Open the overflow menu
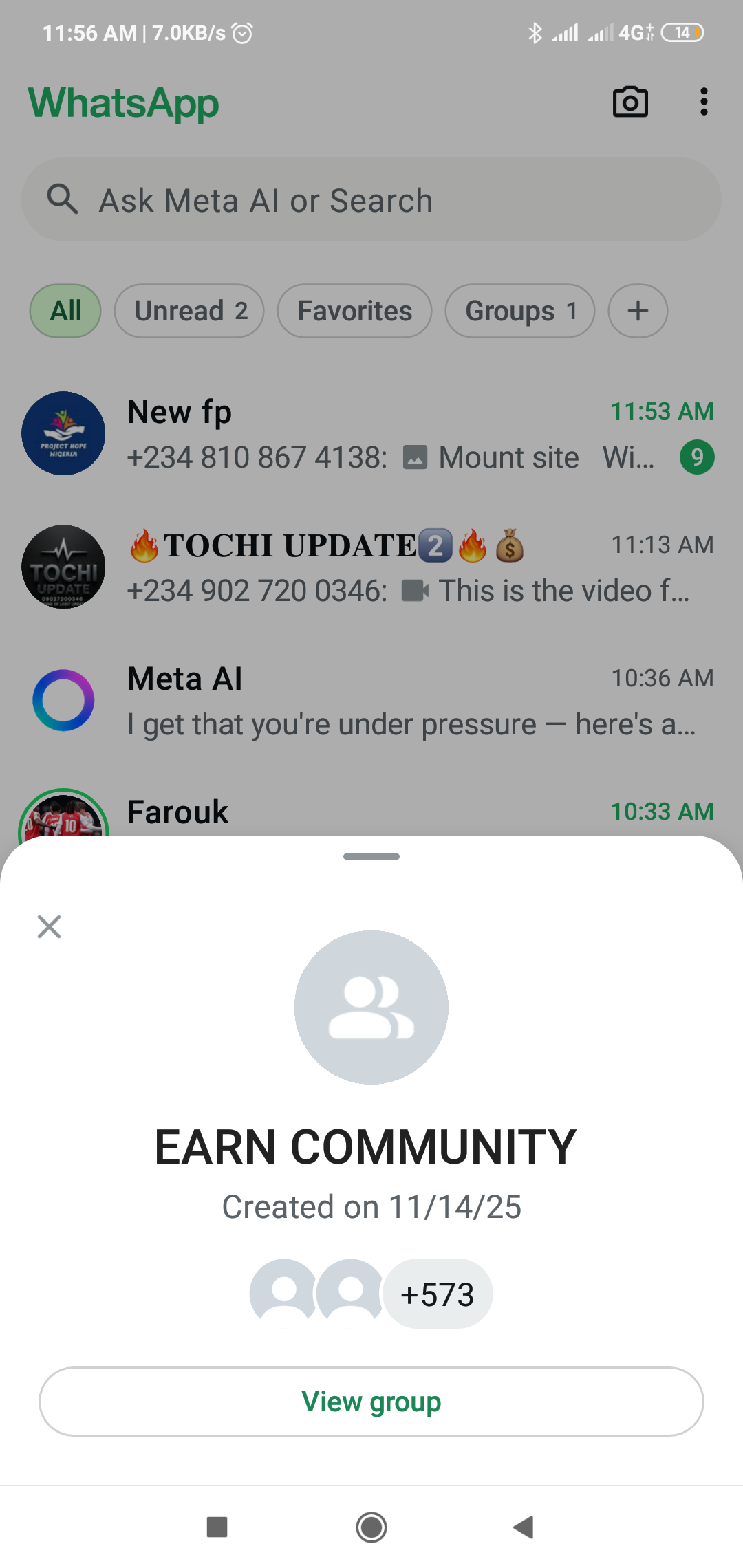The image size is (743, 1568). pos(703,102)
